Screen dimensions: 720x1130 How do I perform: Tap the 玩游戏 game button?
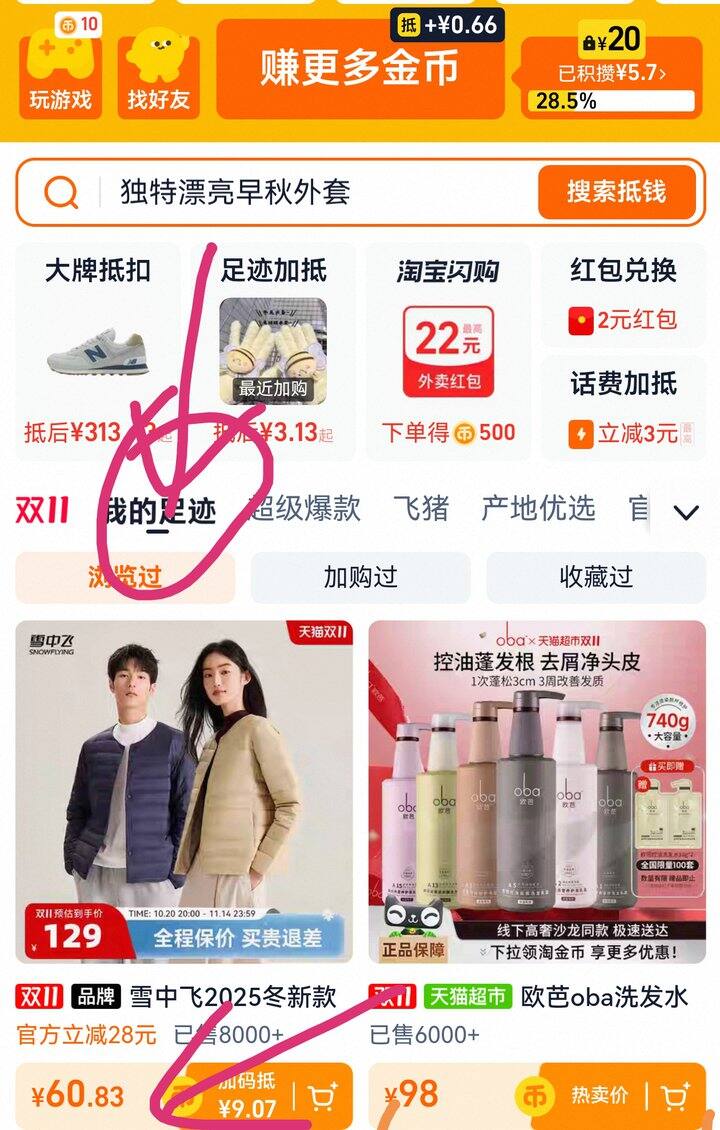click(60, 72)
